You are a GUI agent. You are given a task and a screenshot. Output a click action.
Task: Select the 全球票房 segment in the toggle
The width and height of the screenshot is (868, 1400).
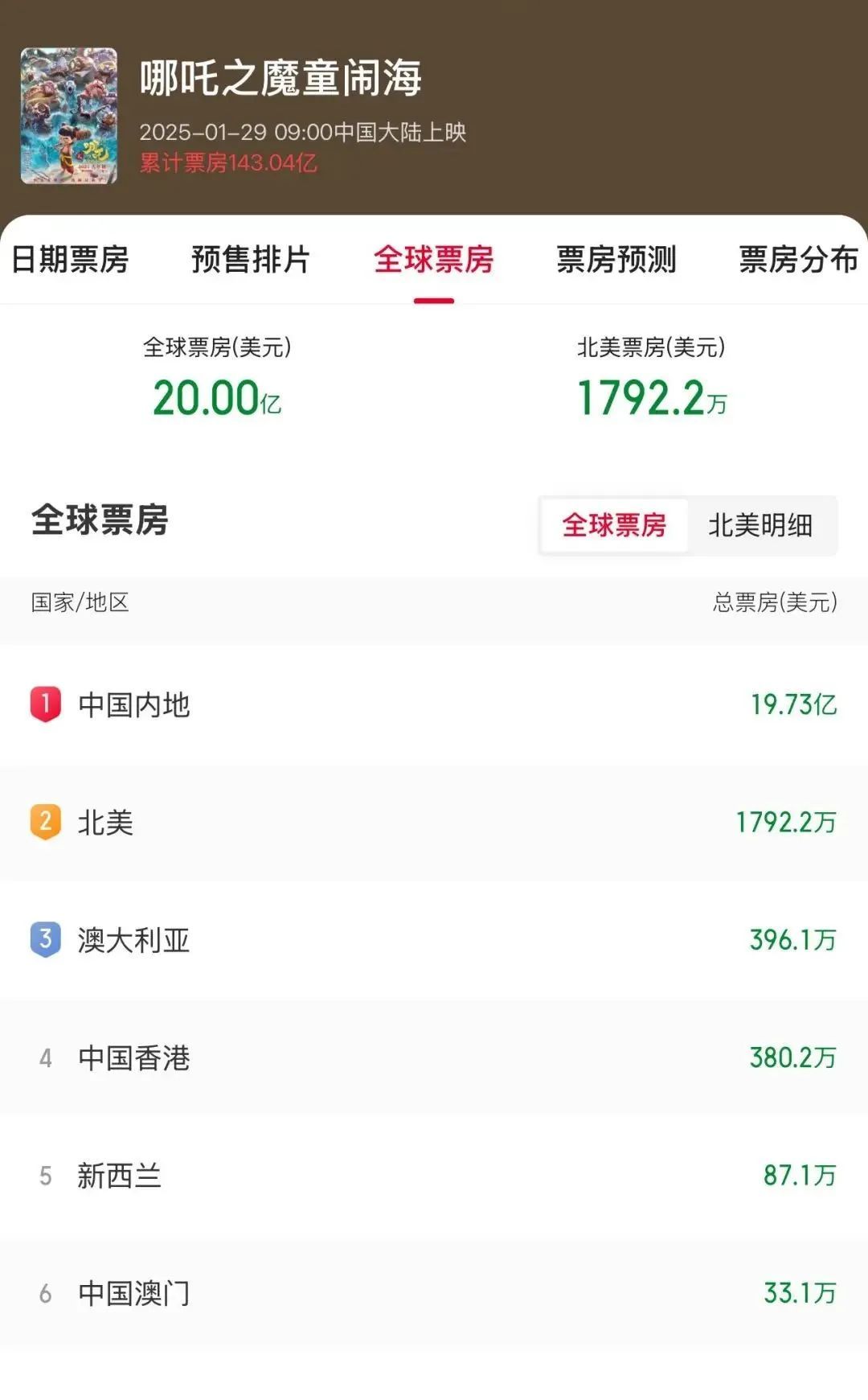point(614,525)
